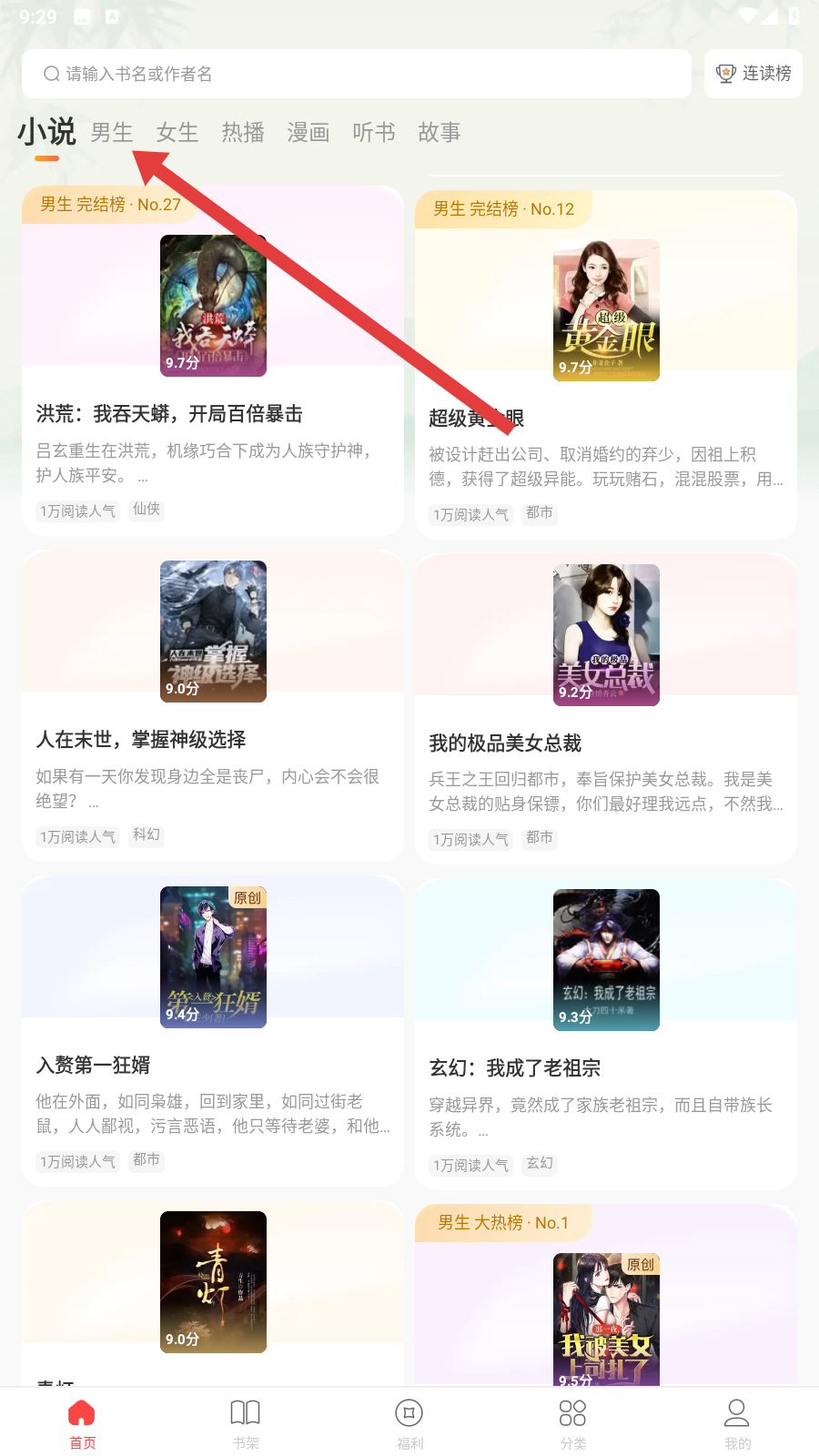This screenshot has height=1456, width=819.
Task: Open the 男生 大热榜 No.1 book card
Action: 605,1310
